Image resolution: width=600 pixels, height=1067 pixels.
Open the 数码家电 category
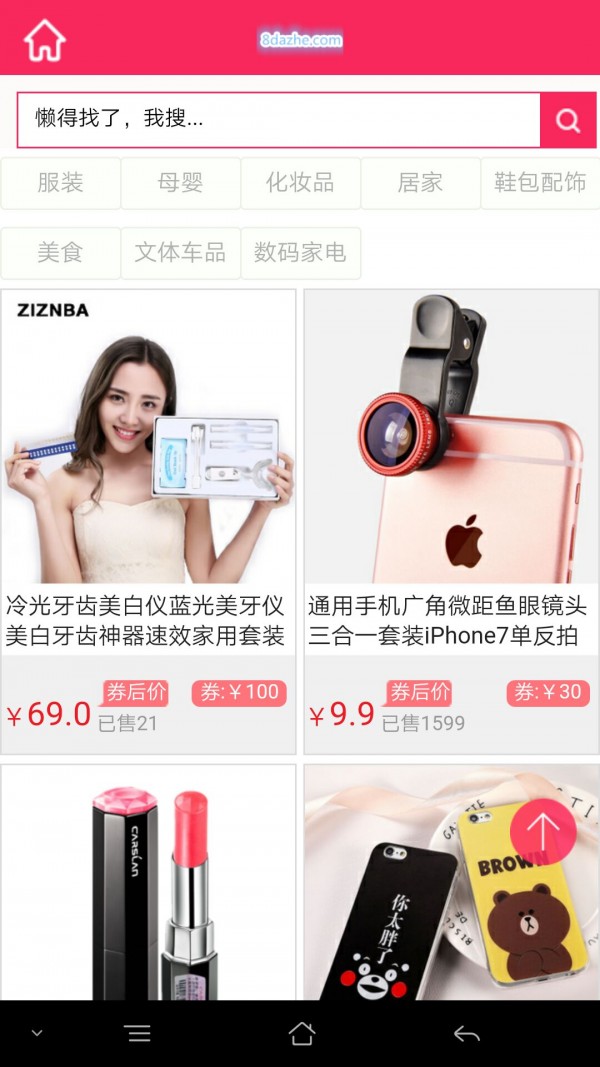tap(300, 253)
